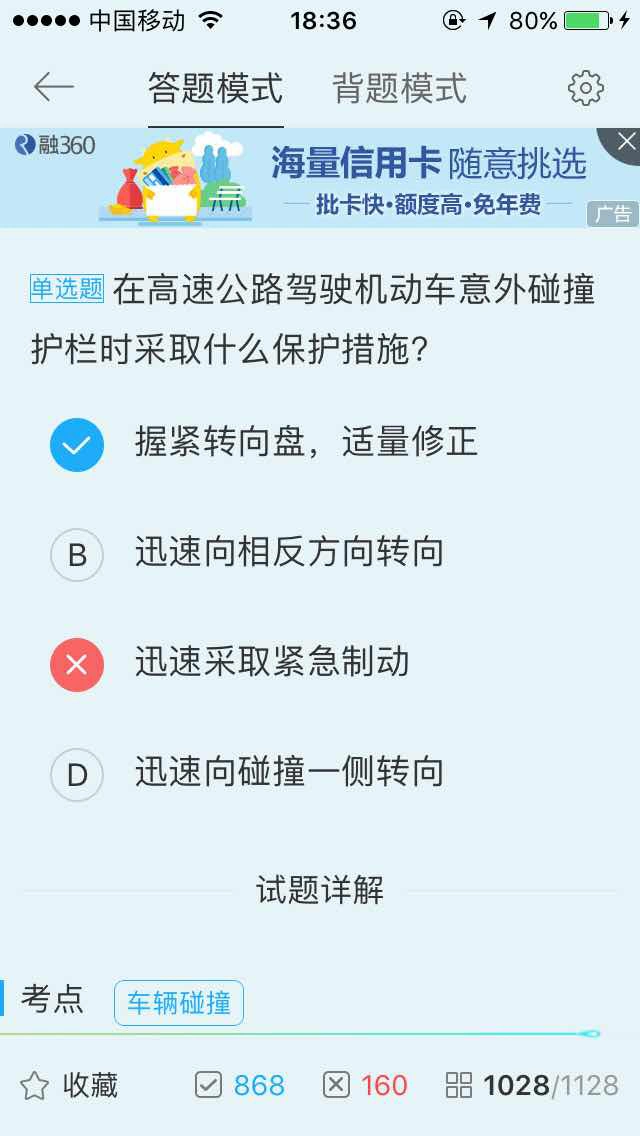Select the 答题模式 tab
The width and height of the screenshot is (640, 1136).
(215, 88)
